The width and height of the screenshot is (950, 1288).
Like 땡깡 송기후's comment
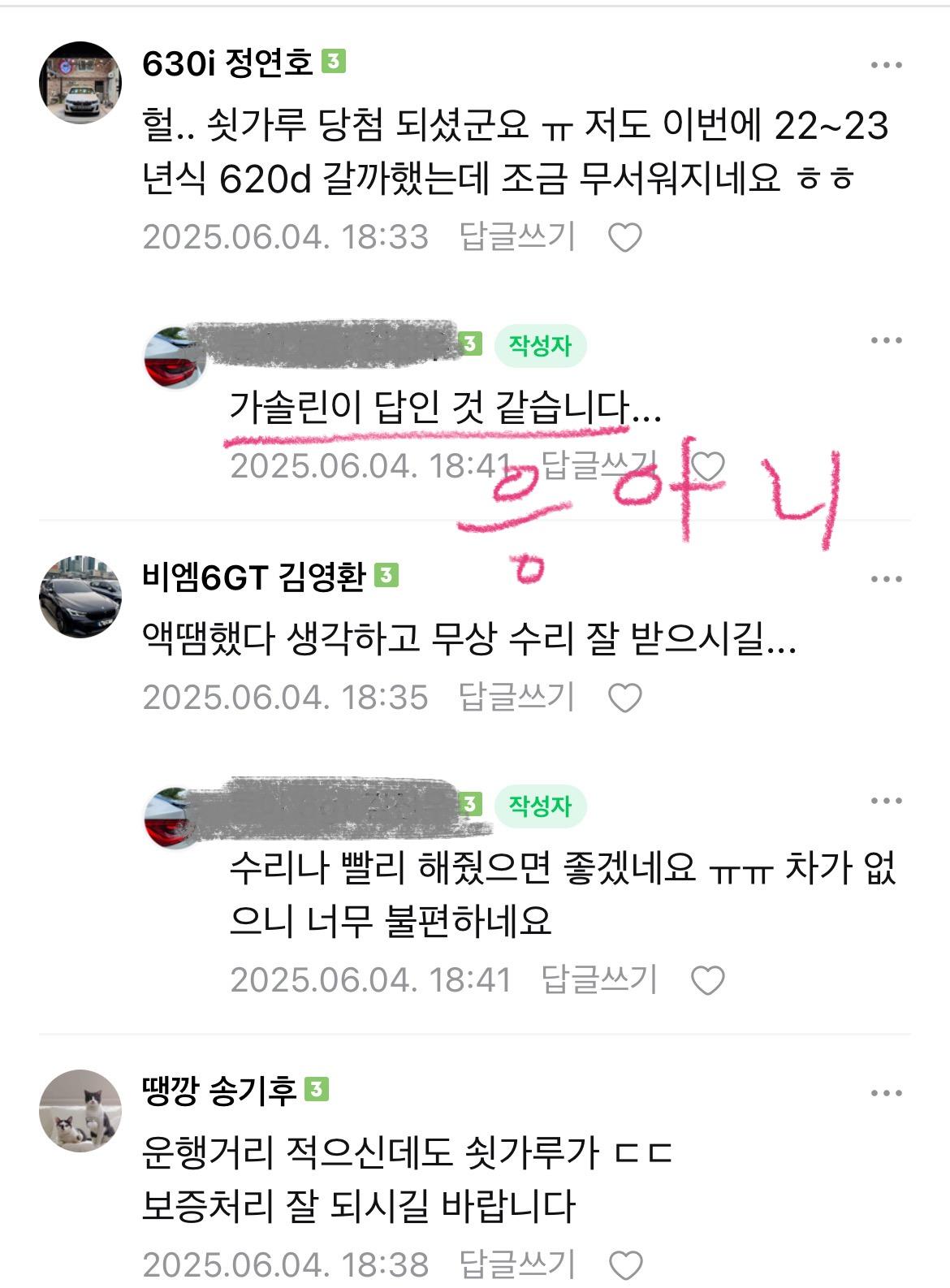click(625, 1265)
